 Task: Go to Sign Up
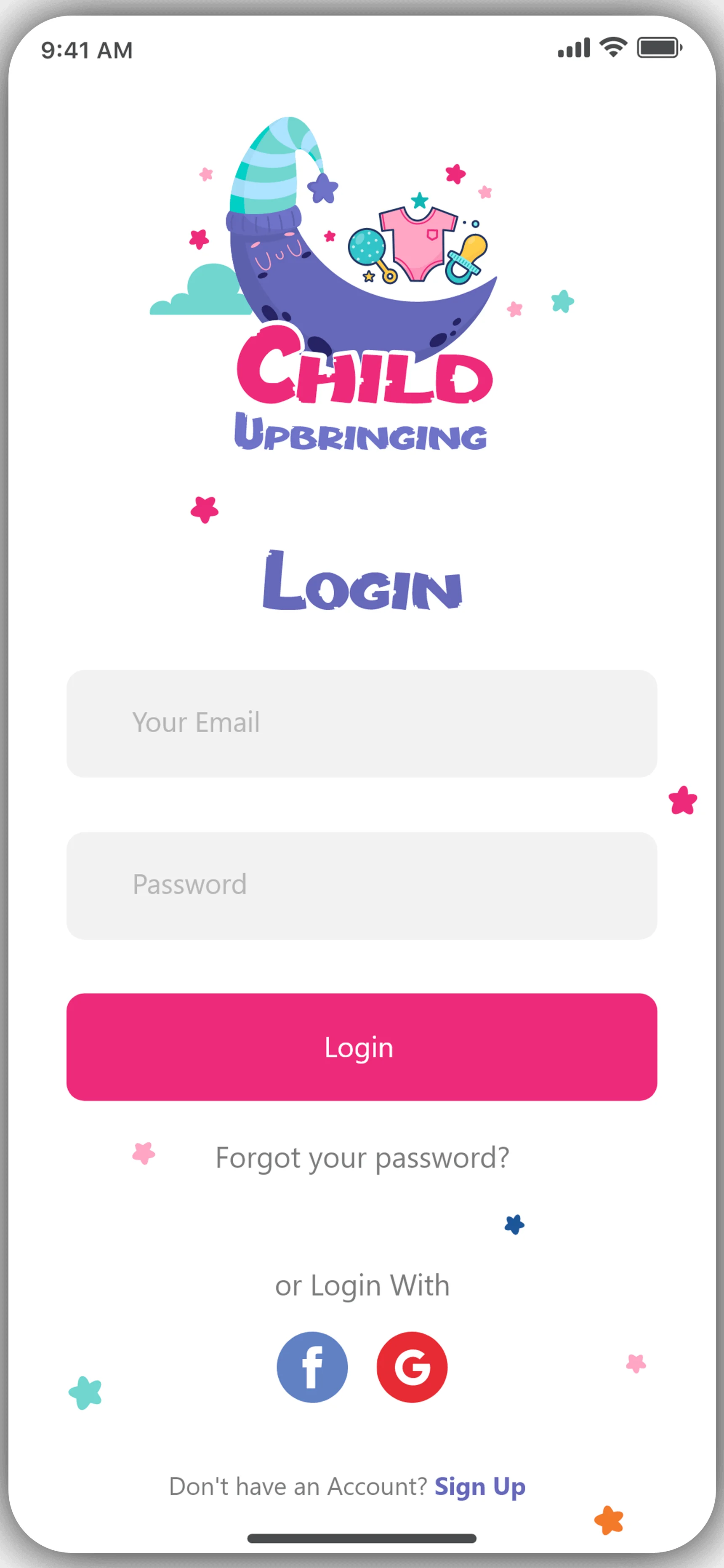[x=479, y=1486]
